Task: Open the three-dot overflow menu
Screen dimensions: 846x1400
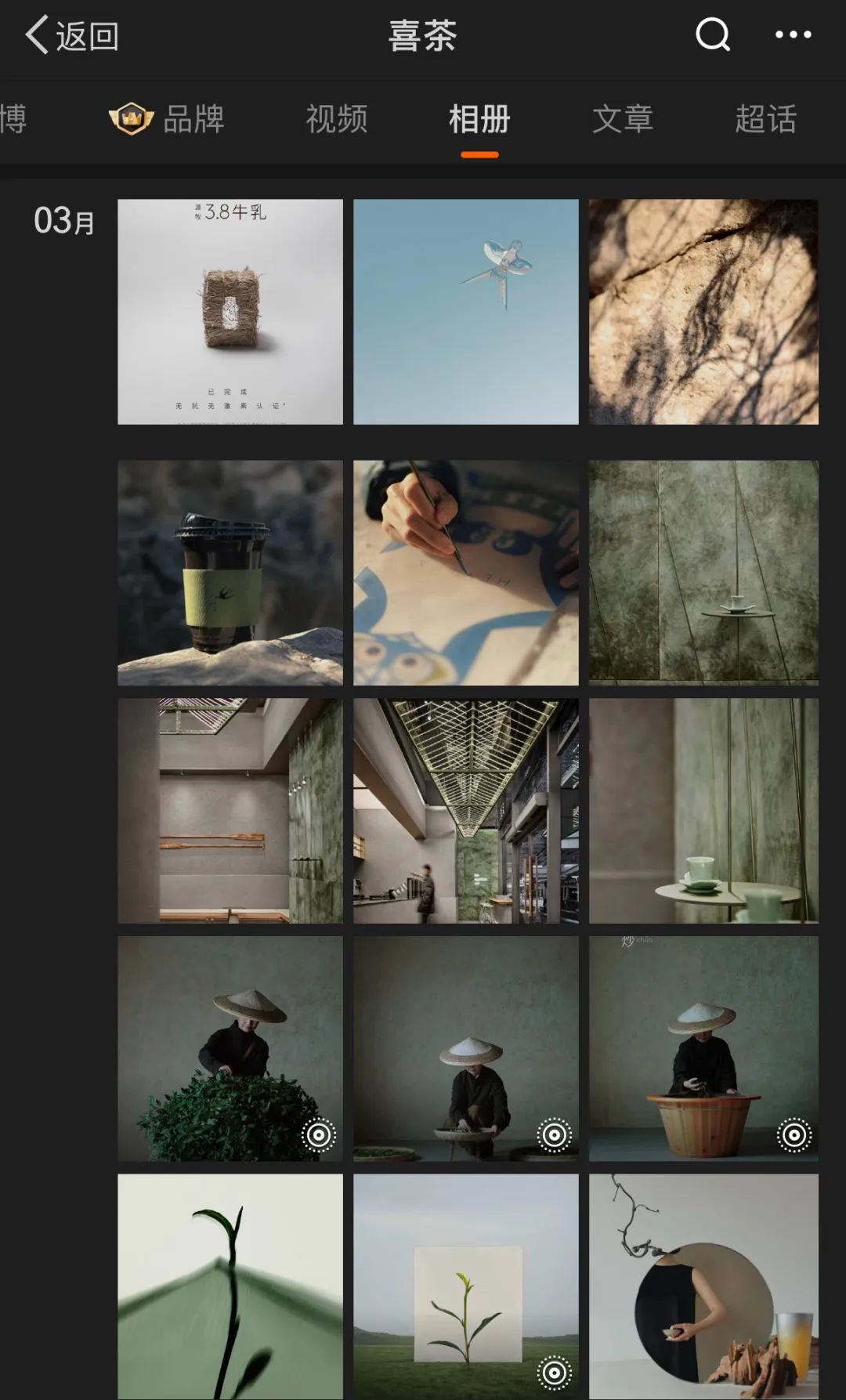Action: point(793,34)
